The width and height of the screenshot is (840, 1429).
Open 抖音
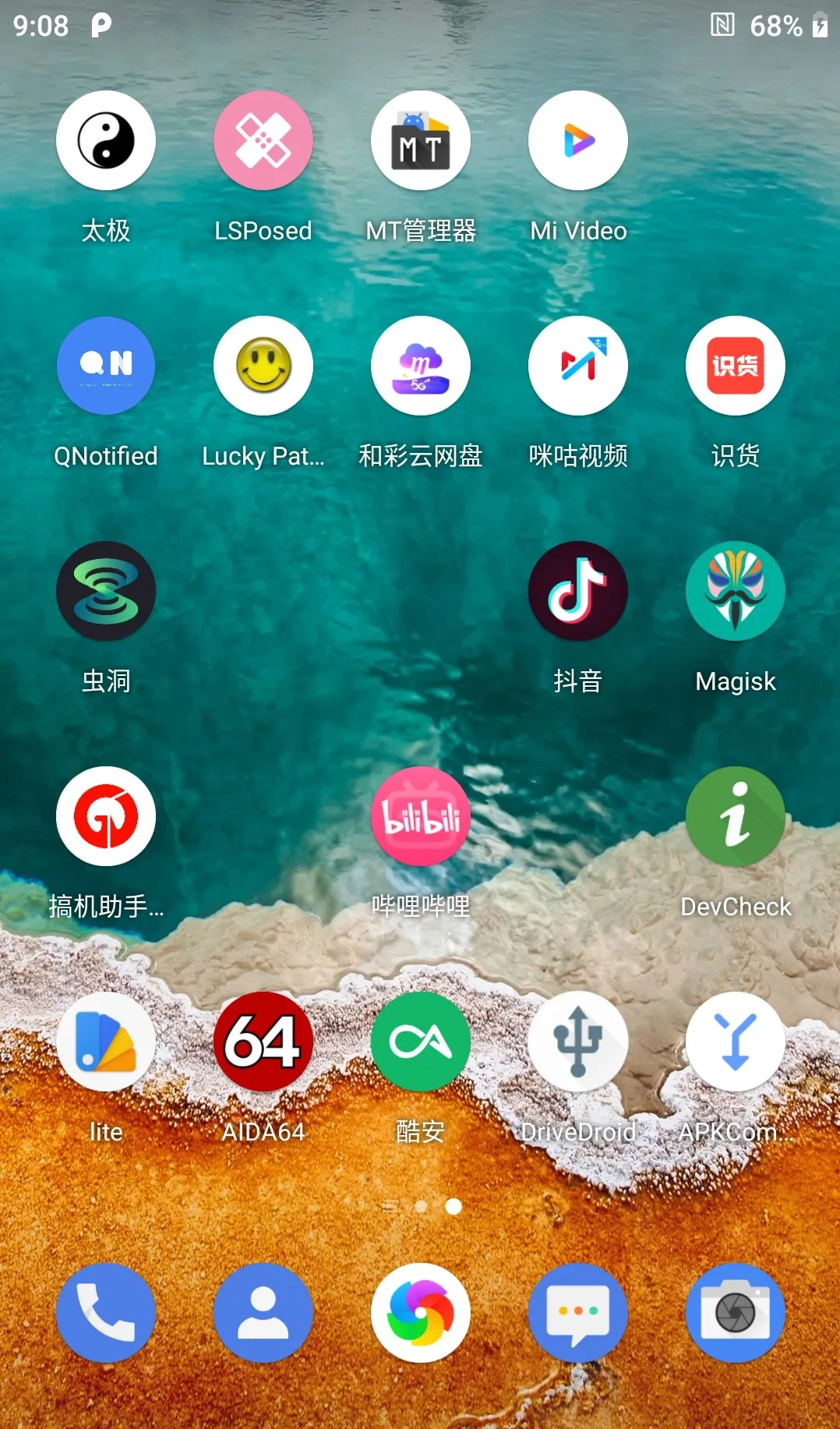578,591
